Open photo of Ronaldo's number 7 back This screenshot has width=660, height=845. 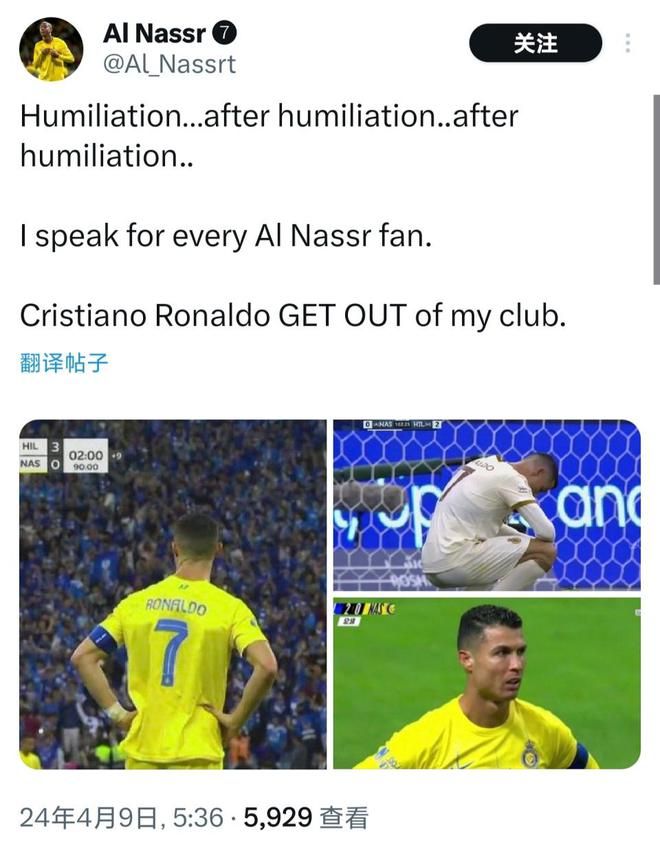(173, 594)
